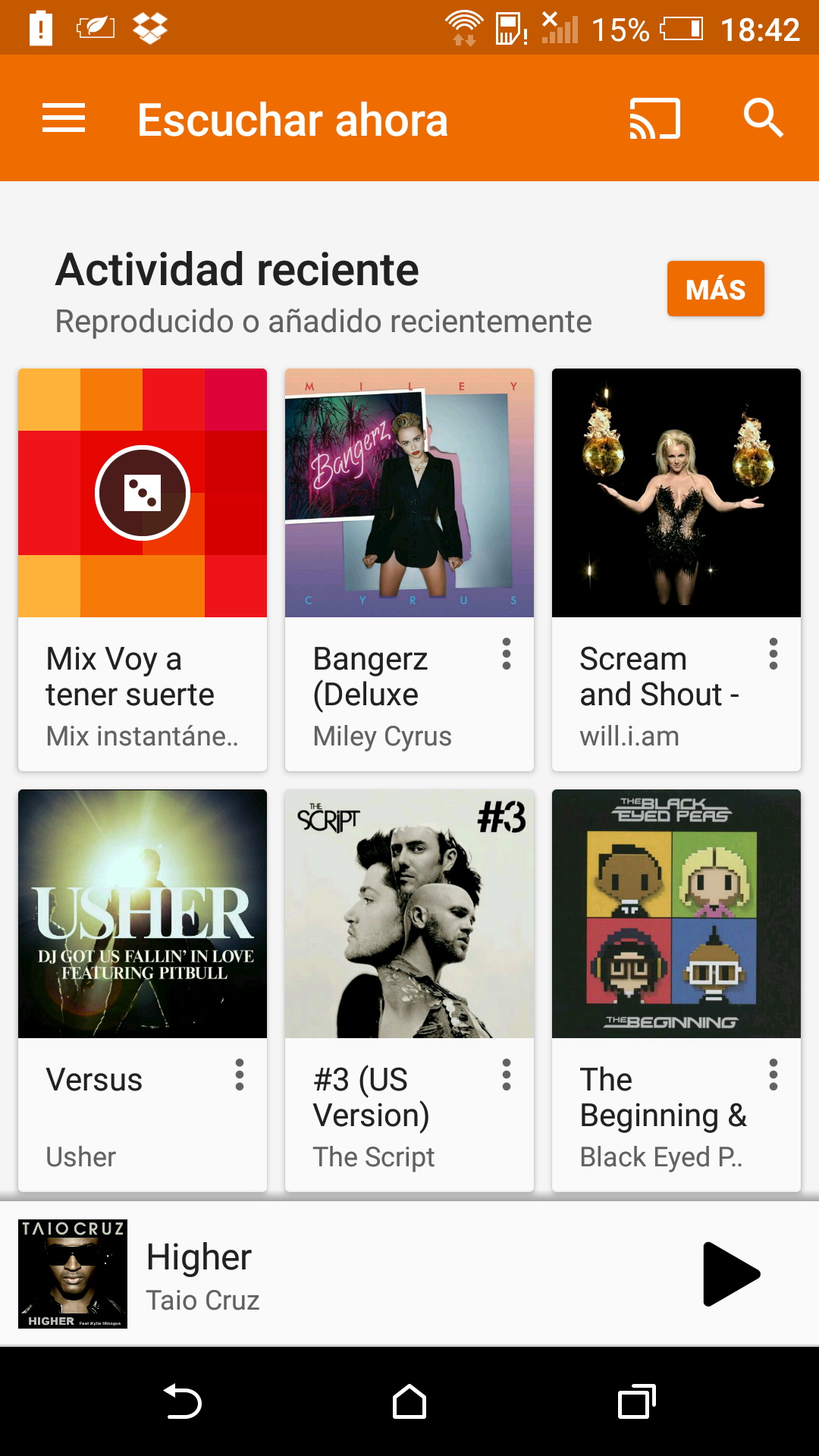The width and height of the screenshot is (819, 1456).
Task: Open the Versus album by Usher
Action: point(143,914)
